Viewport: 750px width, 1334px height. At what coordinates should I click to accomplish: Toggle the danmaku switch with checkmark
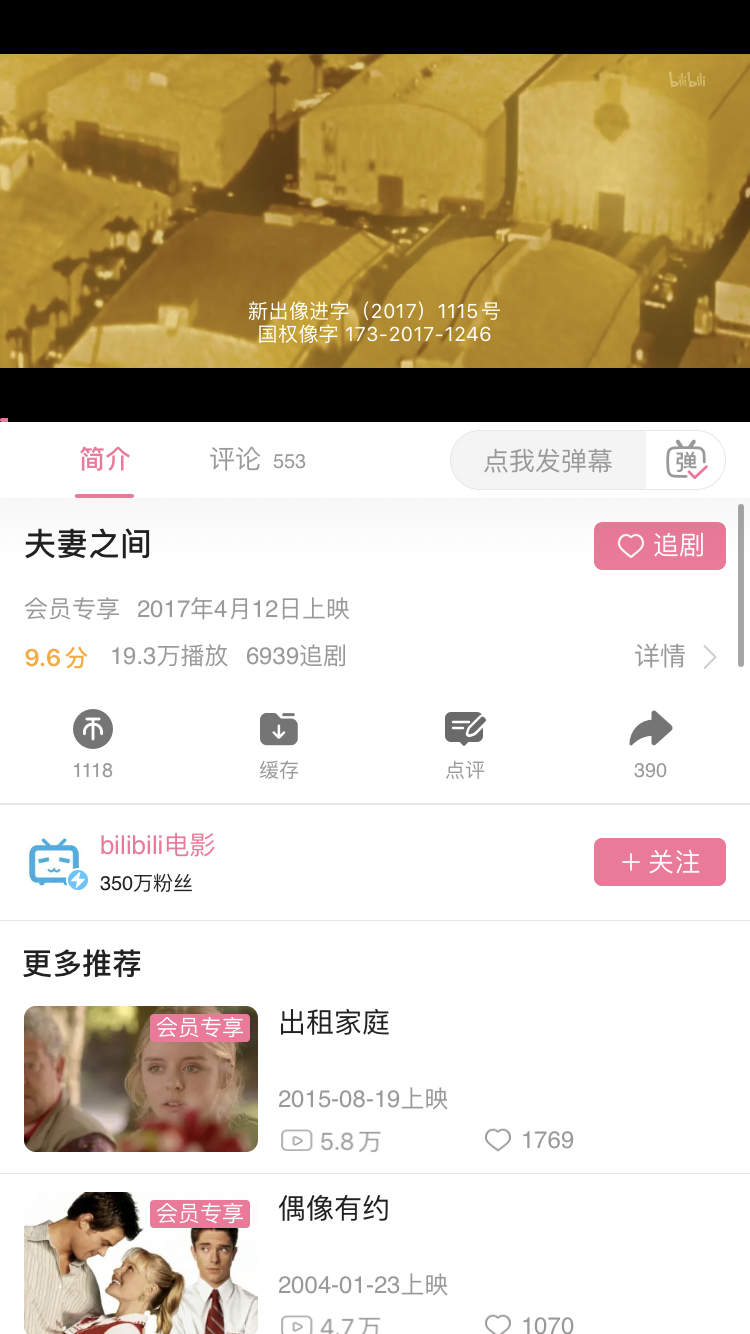pos(686,460)
